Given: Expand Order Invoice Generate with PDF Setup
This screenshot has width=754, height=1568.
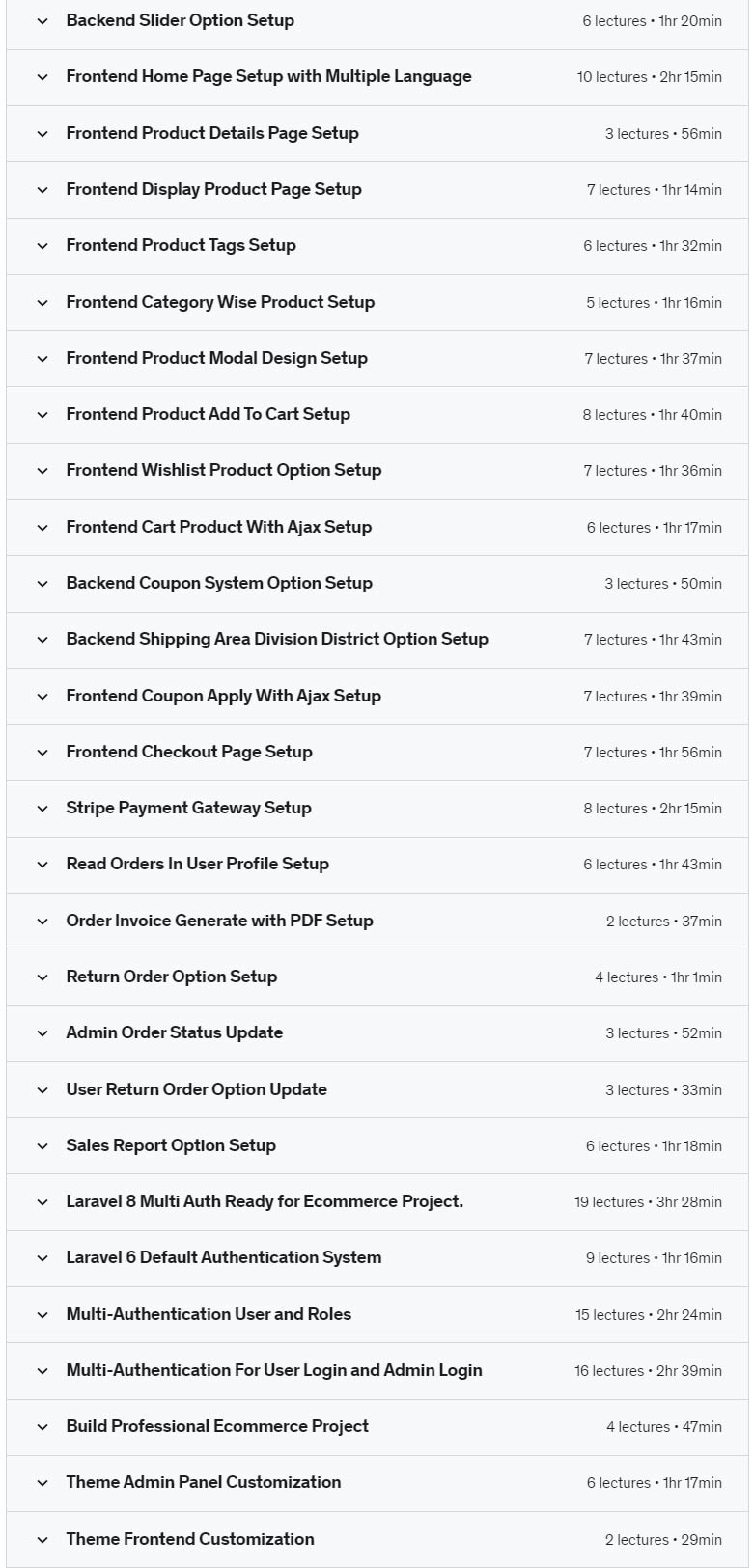Looking at the screenshot, I should [x=377, y=921].
